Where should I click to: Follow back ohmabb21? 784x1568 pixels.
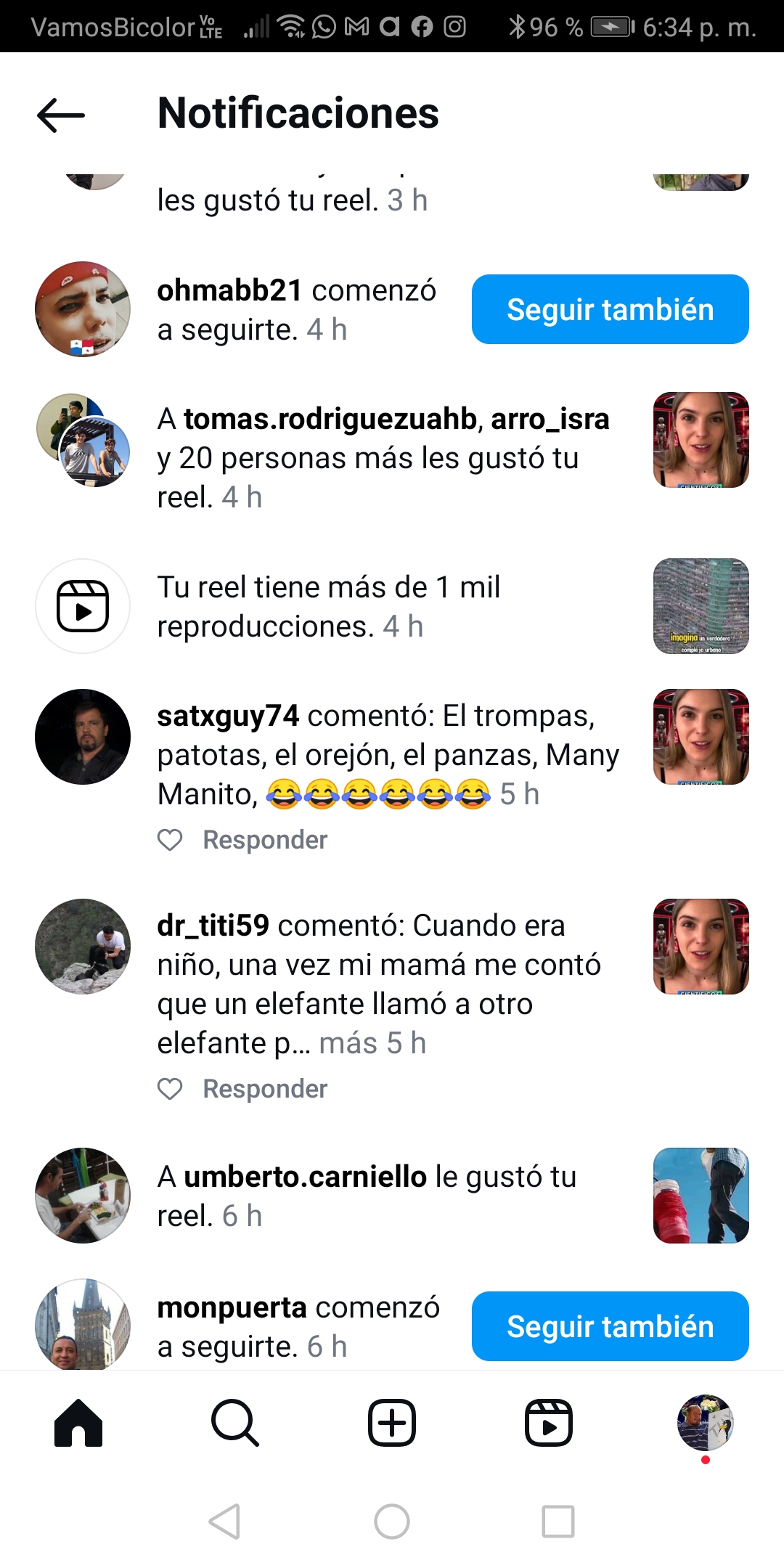(610, 309)
